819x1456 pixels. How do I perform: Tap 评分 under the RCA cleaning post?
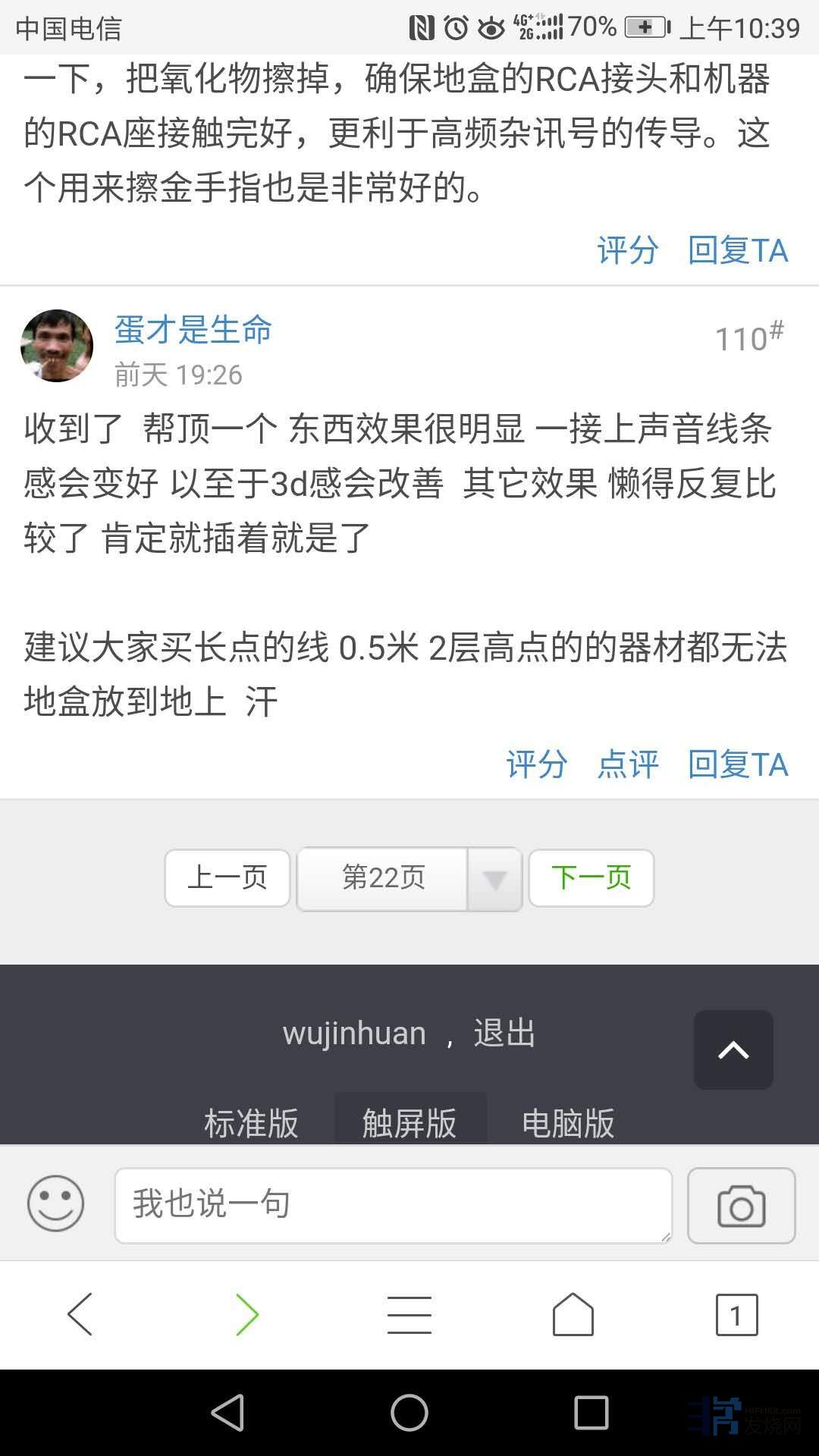point(627,250)
